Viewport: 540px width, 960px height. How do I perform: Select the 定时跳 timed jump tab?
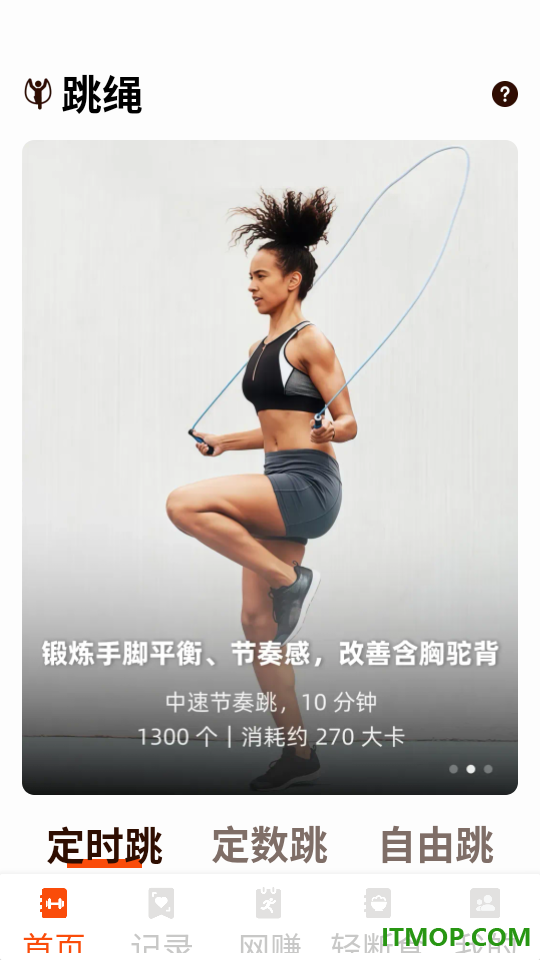[105, 846]
